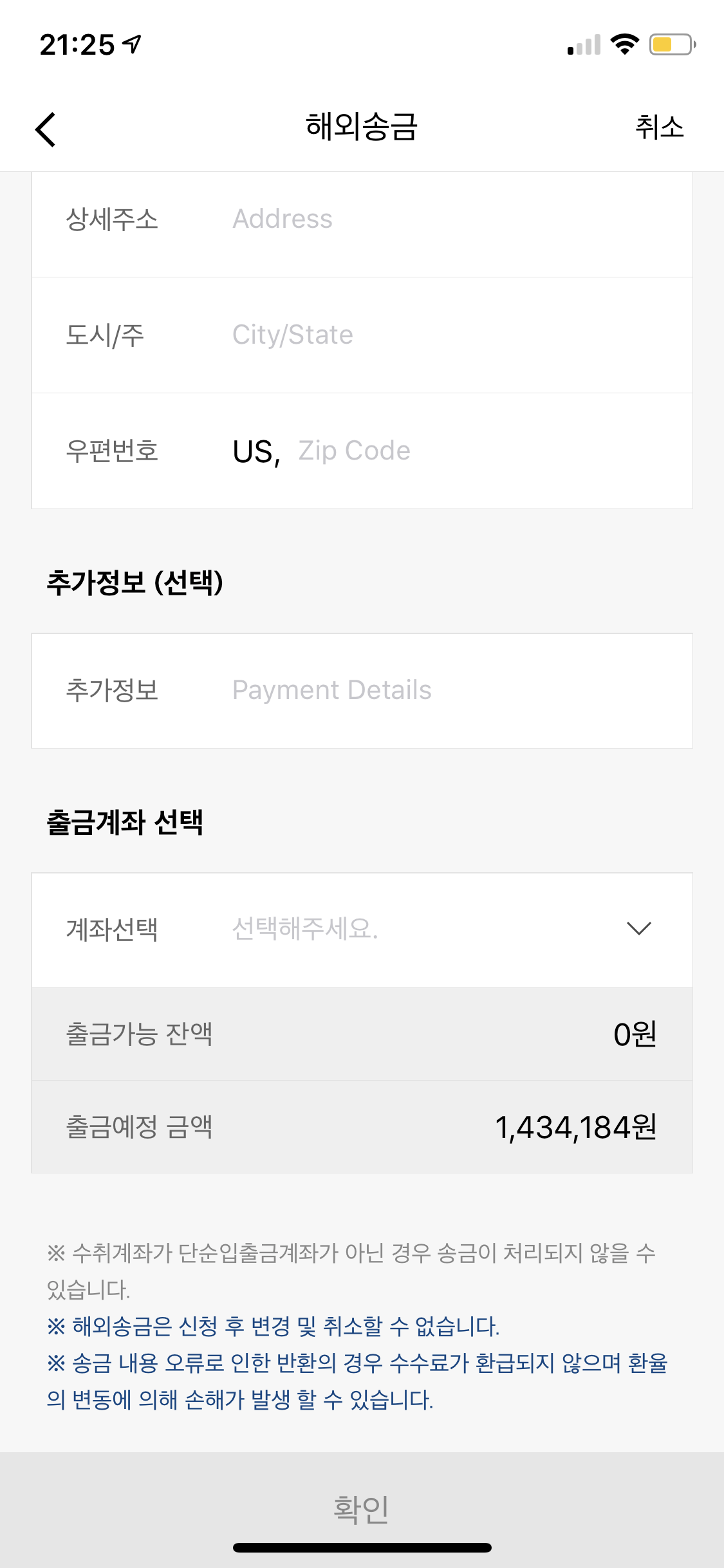This screenshot has width=724, height=1568.
Task: Tap the 해외송금 title at the top
Action: click(x=362, y=127)
